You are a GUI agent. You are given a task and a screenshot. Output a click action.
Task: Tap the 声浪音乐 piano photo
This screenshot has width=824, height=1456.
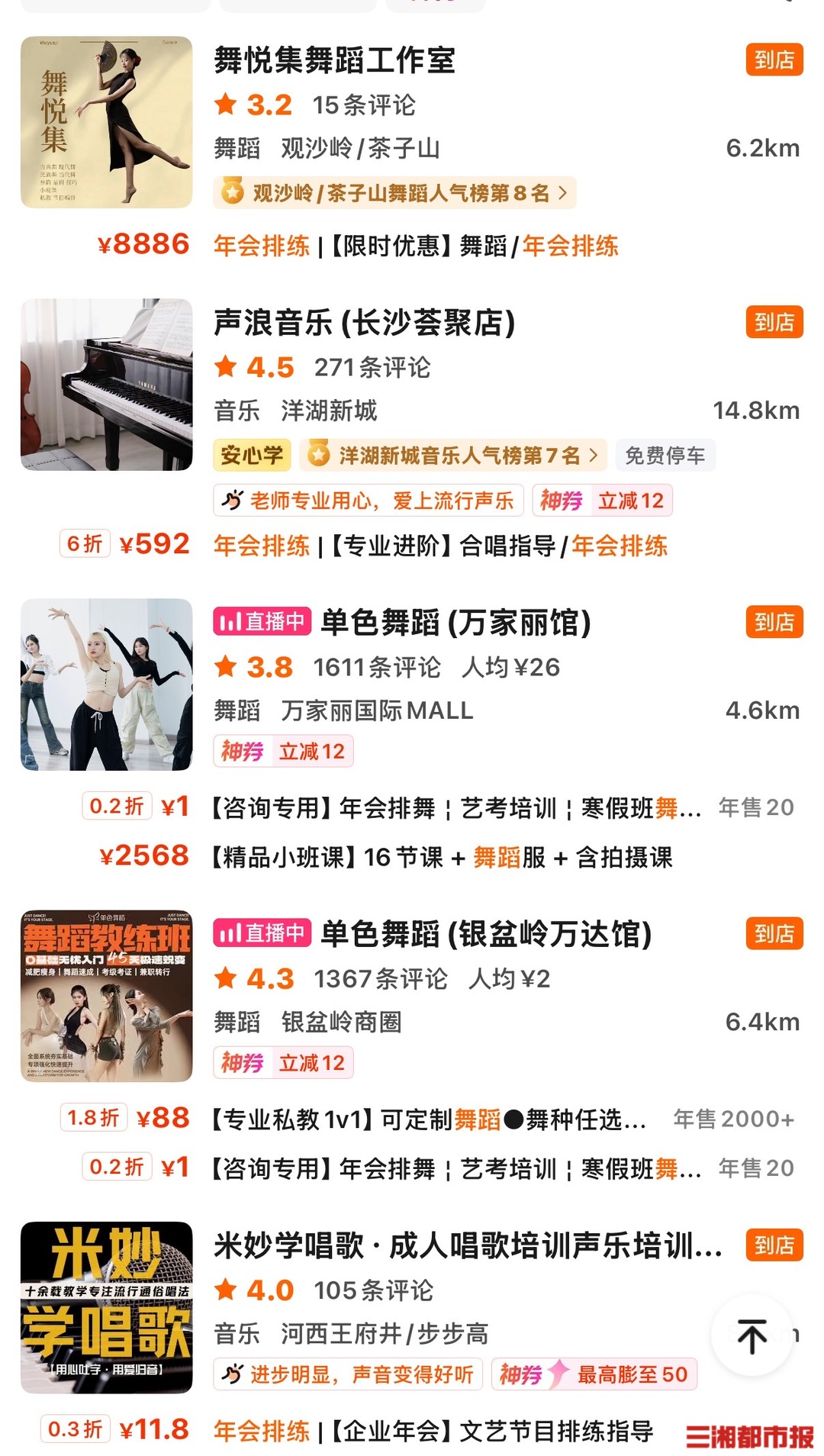pyautogui.click(x=107, y=385)
